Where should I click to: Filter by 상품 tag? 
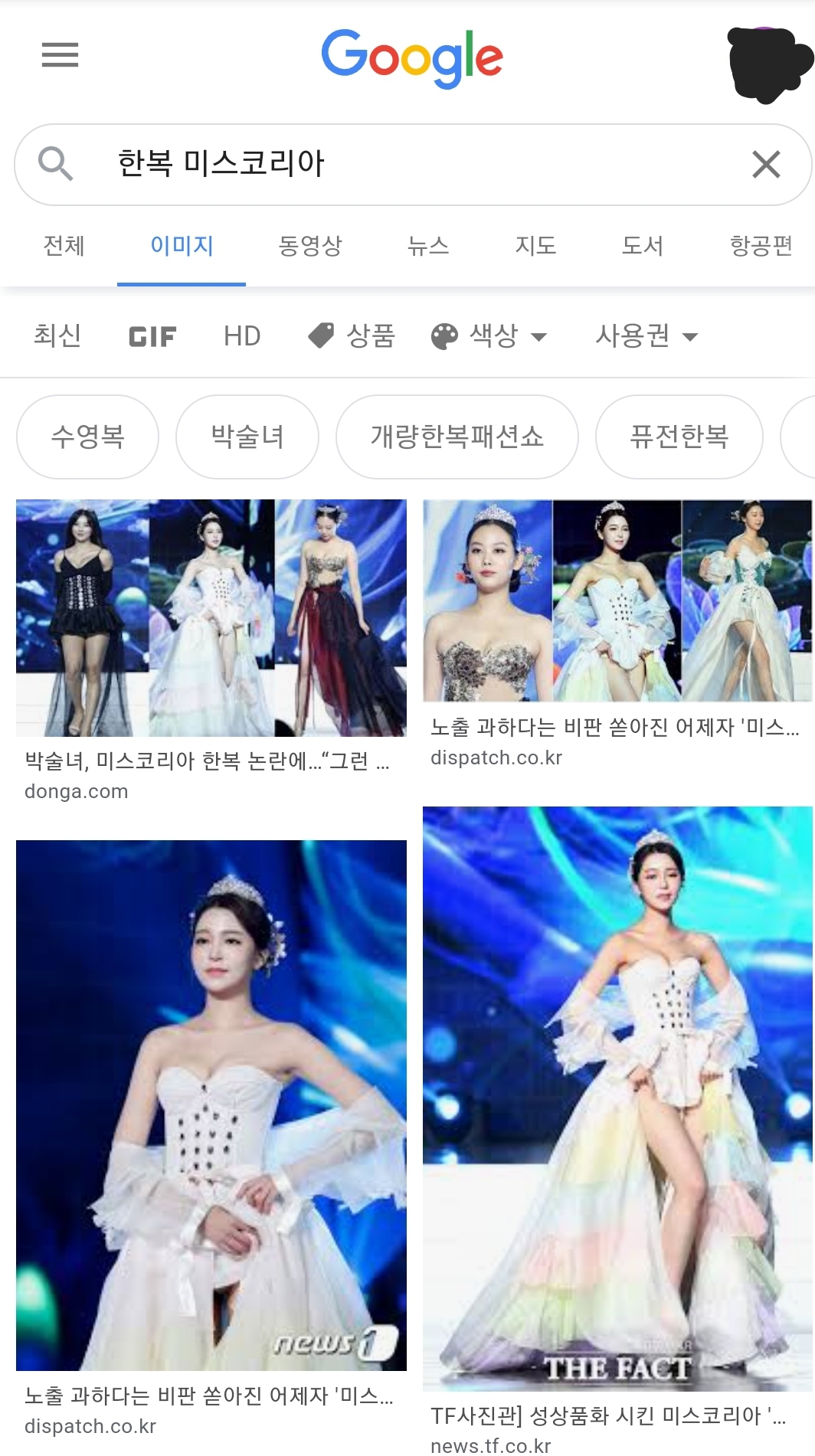coord(352,335)
